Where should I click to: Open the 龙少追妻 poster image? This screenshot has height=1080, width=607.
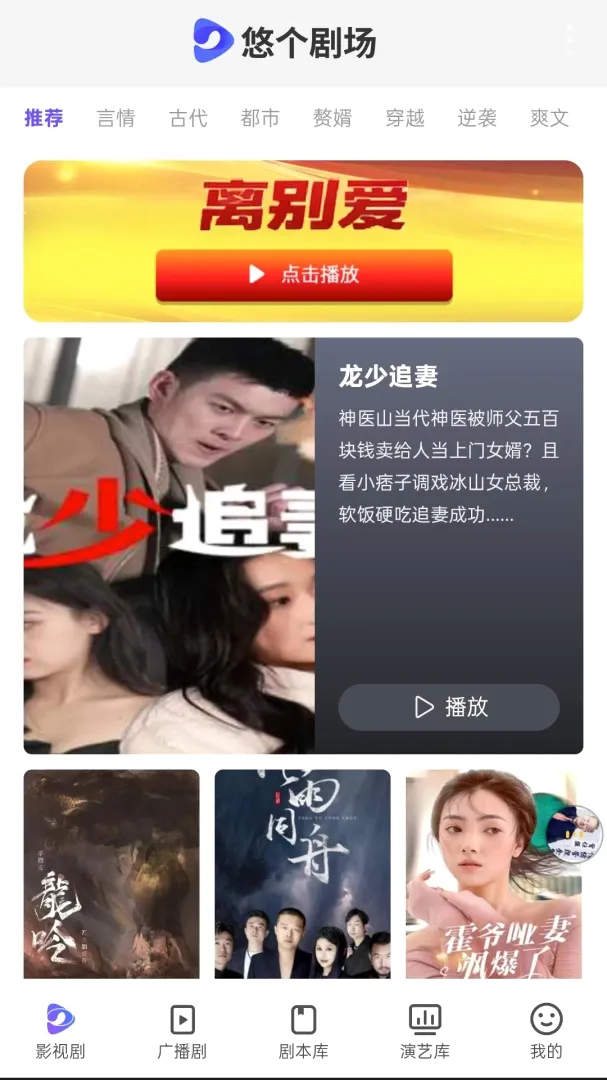(169, 546)
